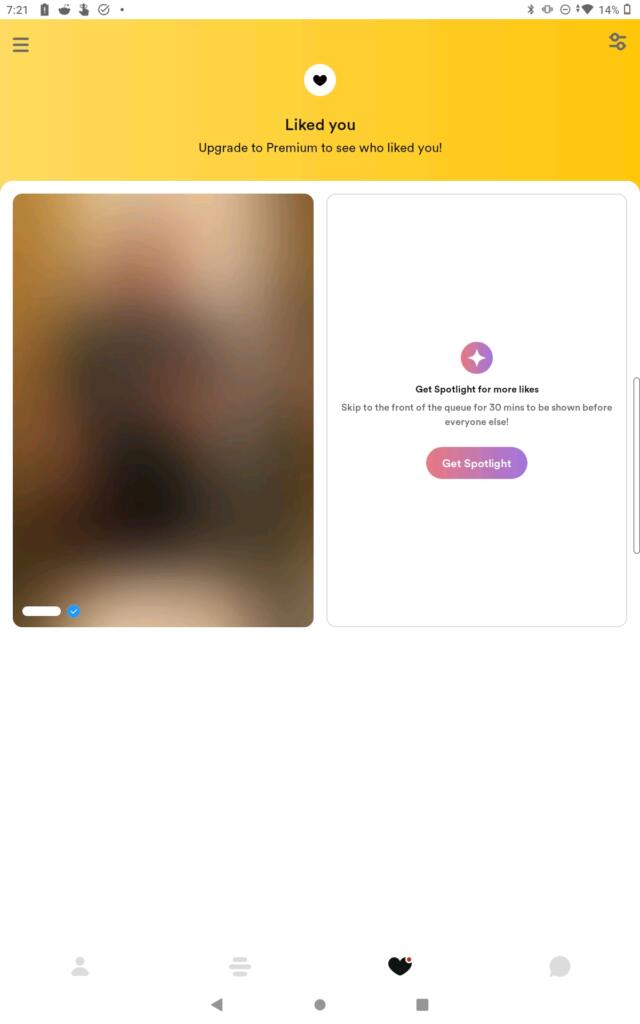Viewport: 640px width, 1024px height.
Task: Go back using the system back button
Action: pos(217,1004)
